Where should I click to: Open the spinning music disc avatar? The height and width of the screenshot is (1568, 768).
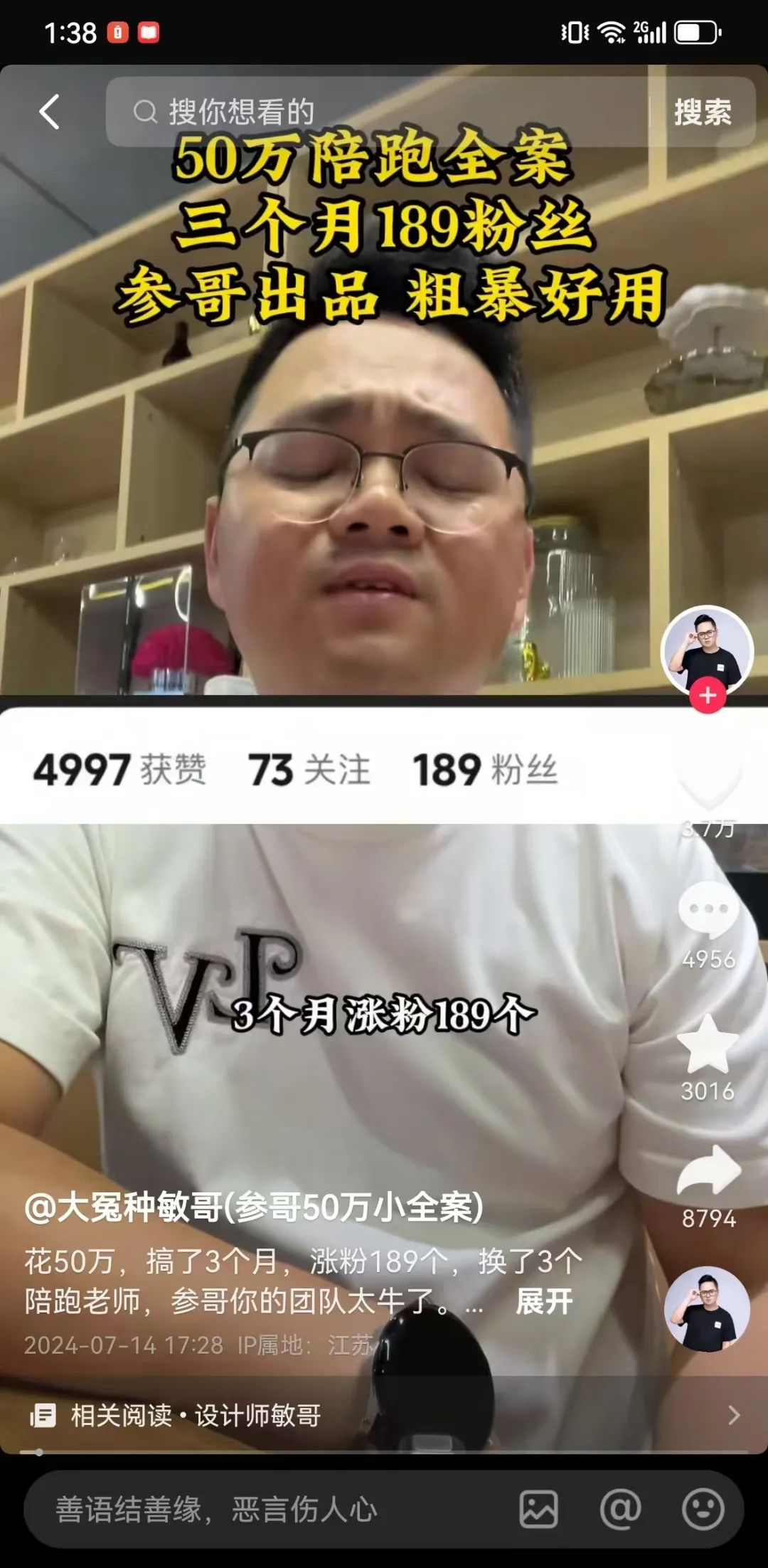[707, 1309]
